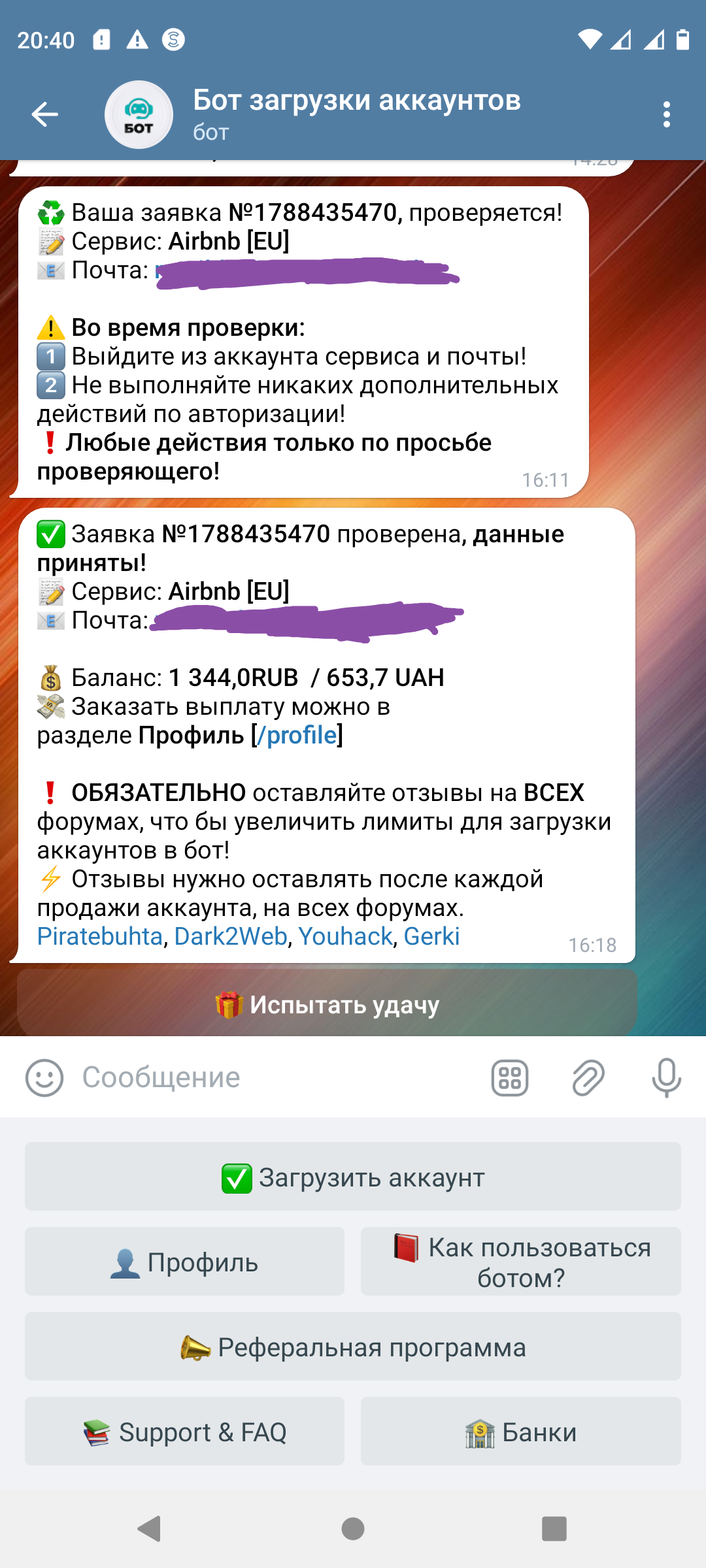Open the bot's profile avatar
Screen dimensions: 706x1568
pos(139,114)
